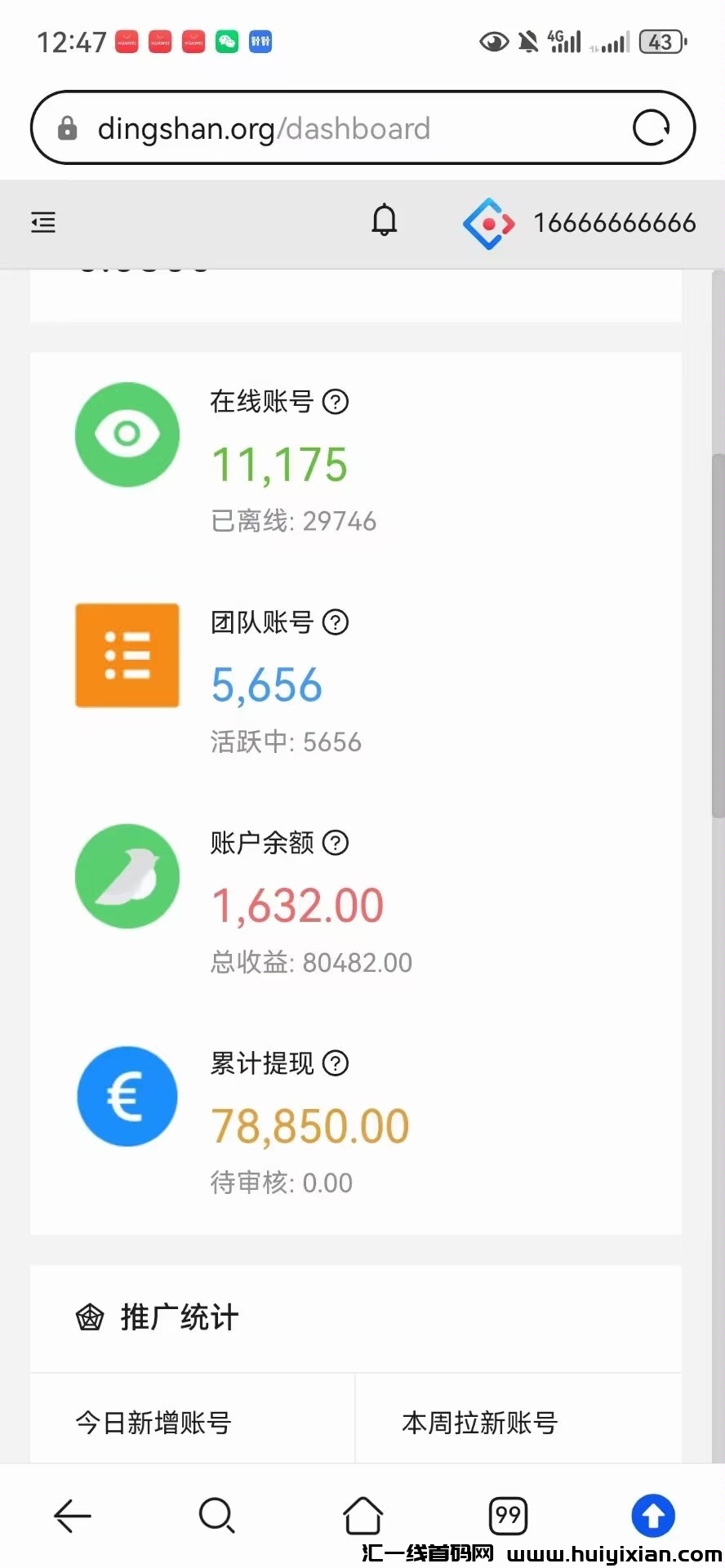Reload the page via refresh icon
Image resolution: width=725 pixels, height=1568 pixels.
[x=651, y=127]
